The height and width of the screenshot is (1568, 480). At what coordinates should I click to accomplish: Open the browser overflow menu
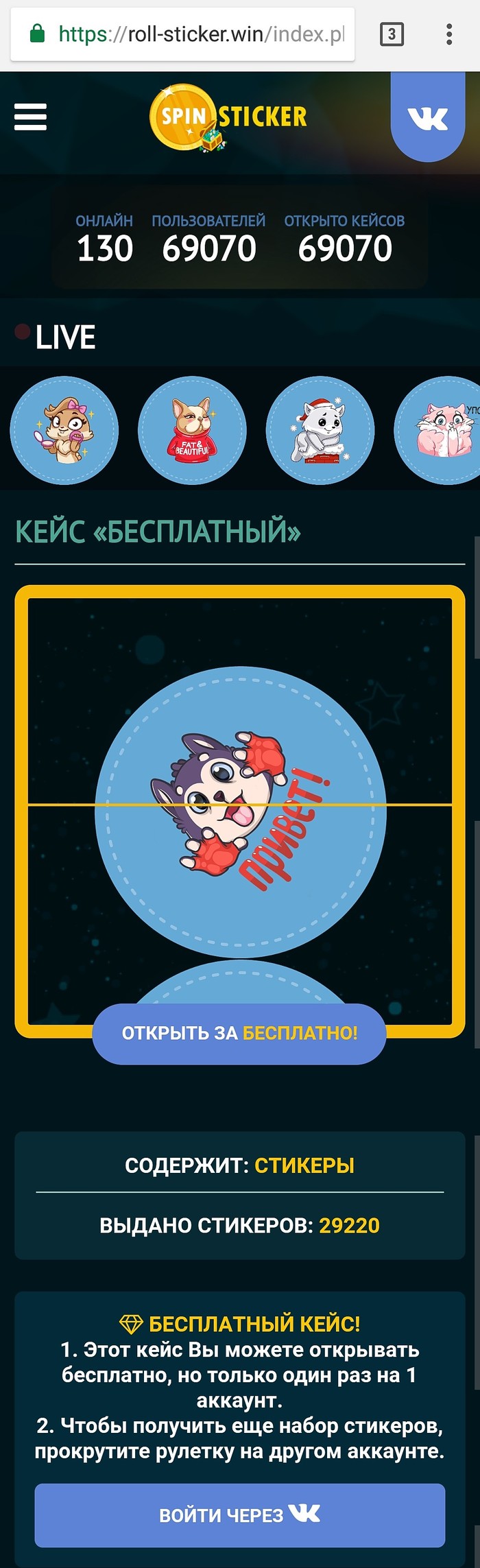coord(449,34)
